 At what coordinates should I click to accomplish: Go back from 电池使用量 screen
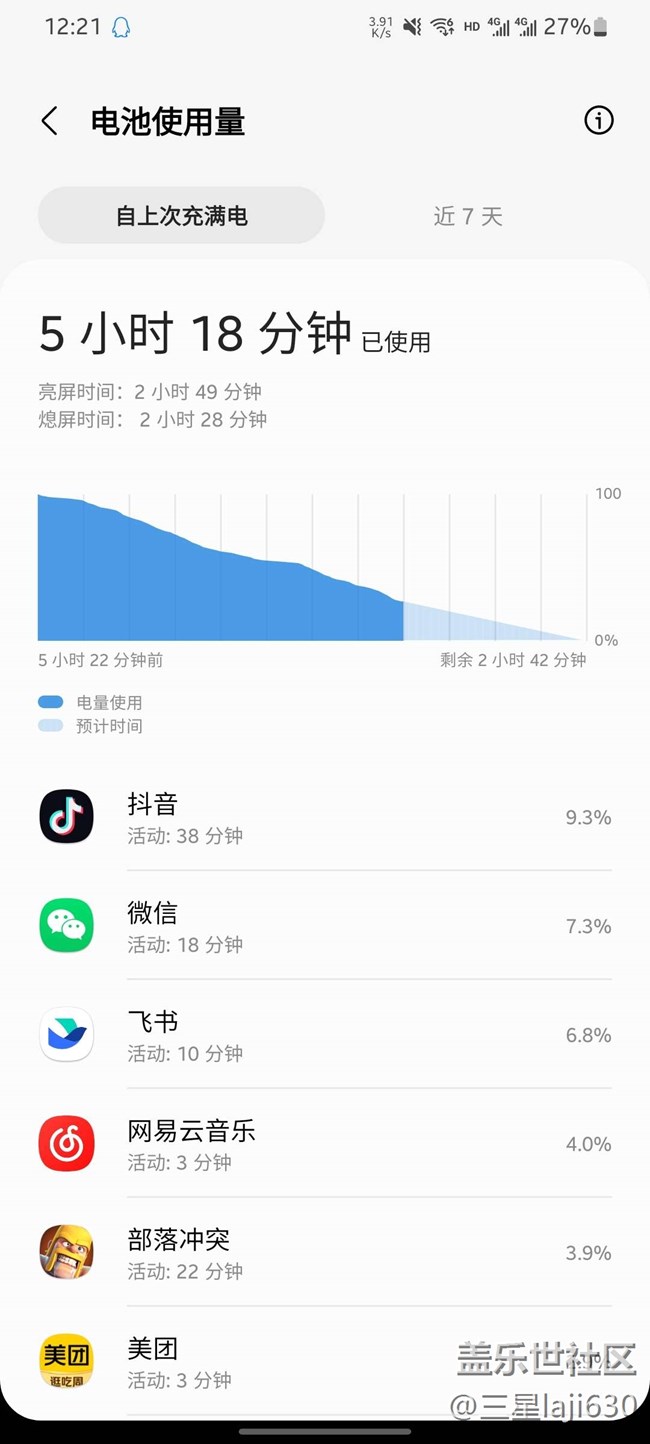tap(49, 121)
